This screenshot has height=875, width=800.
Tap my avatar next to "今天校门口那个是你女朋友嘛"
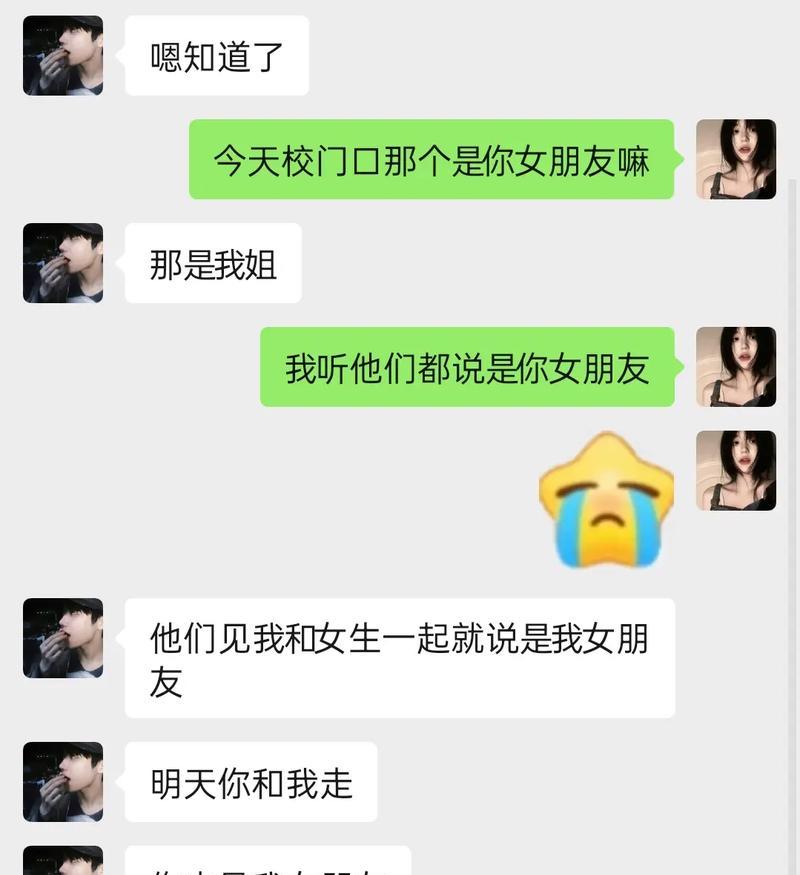[736, 159]
